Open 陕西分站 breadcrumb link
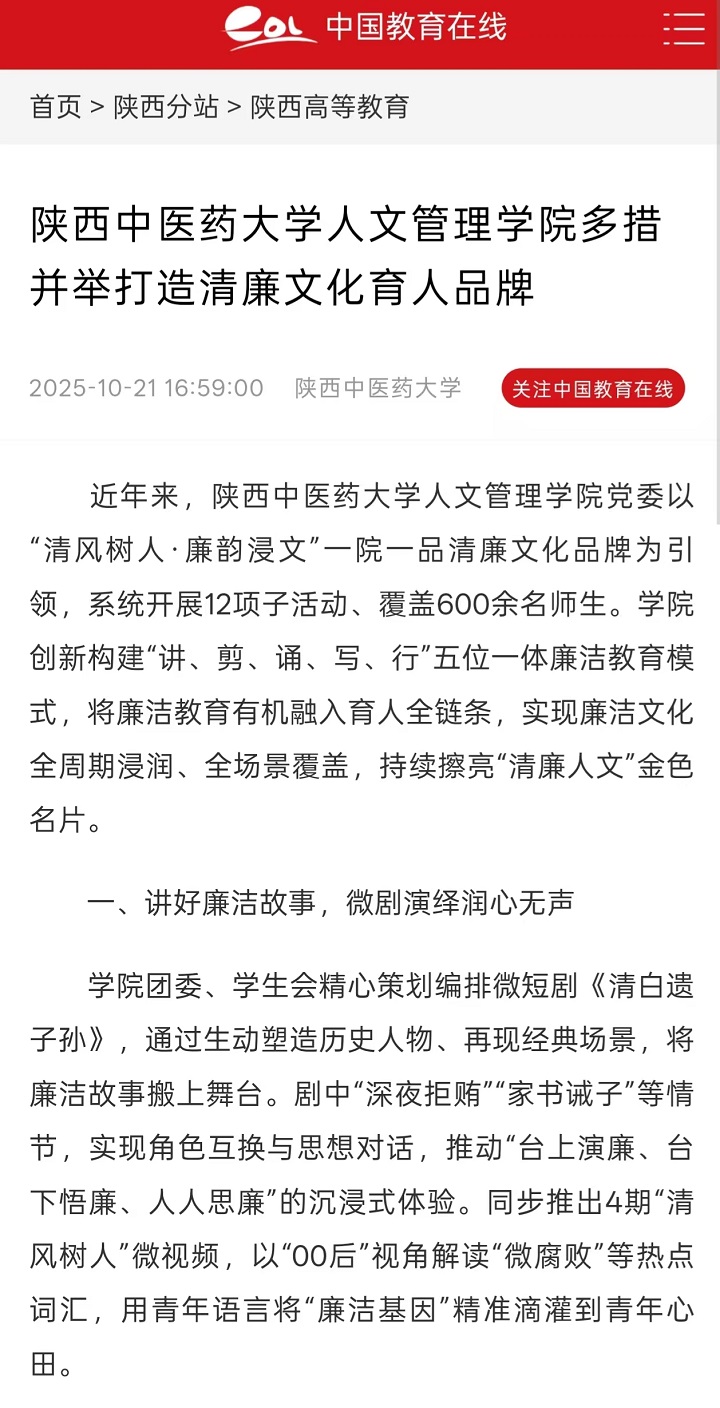Viewport: 720px width, 1408px height. click(x=166, y=107)
